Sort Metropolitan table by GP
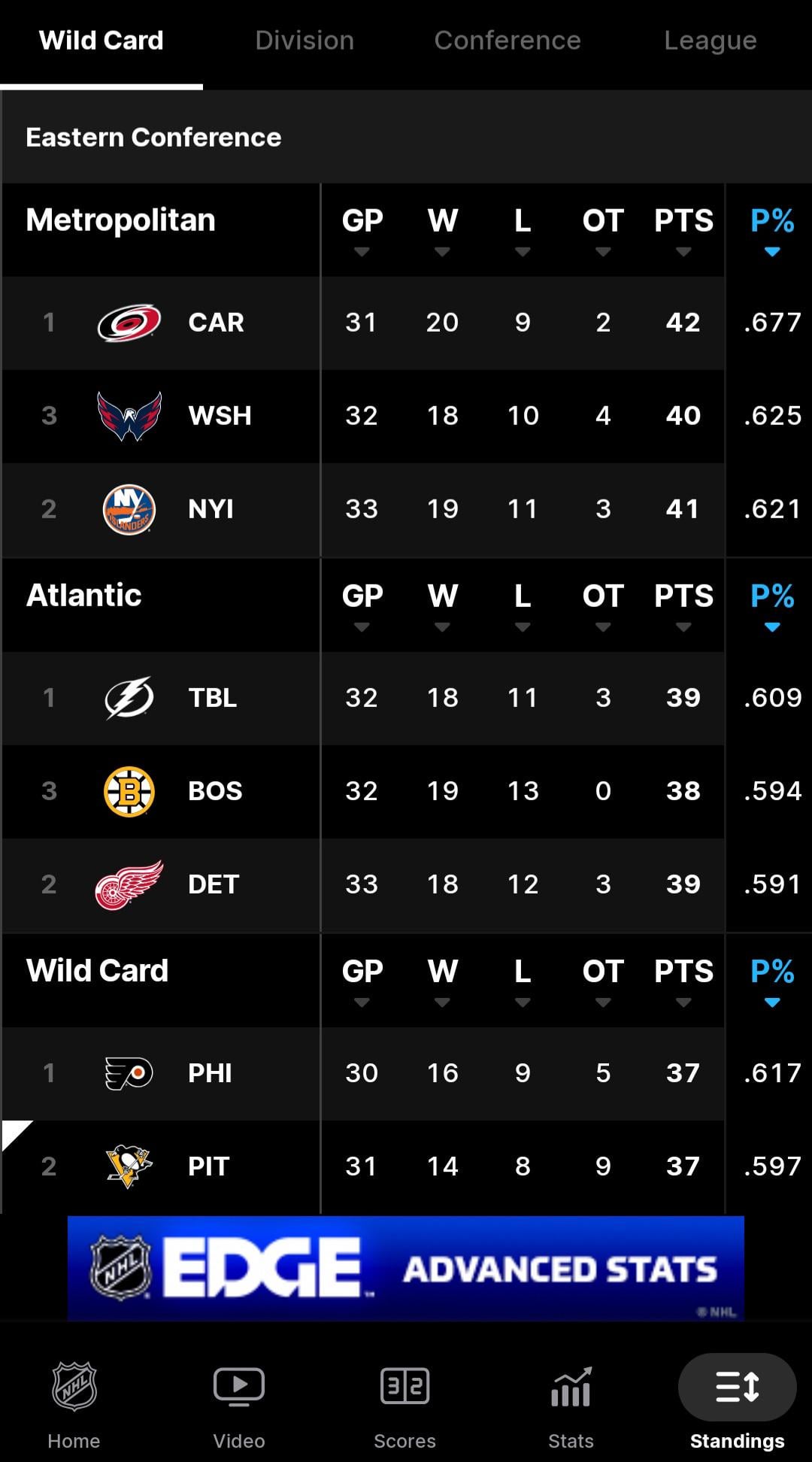 click(x=362, y=229)
